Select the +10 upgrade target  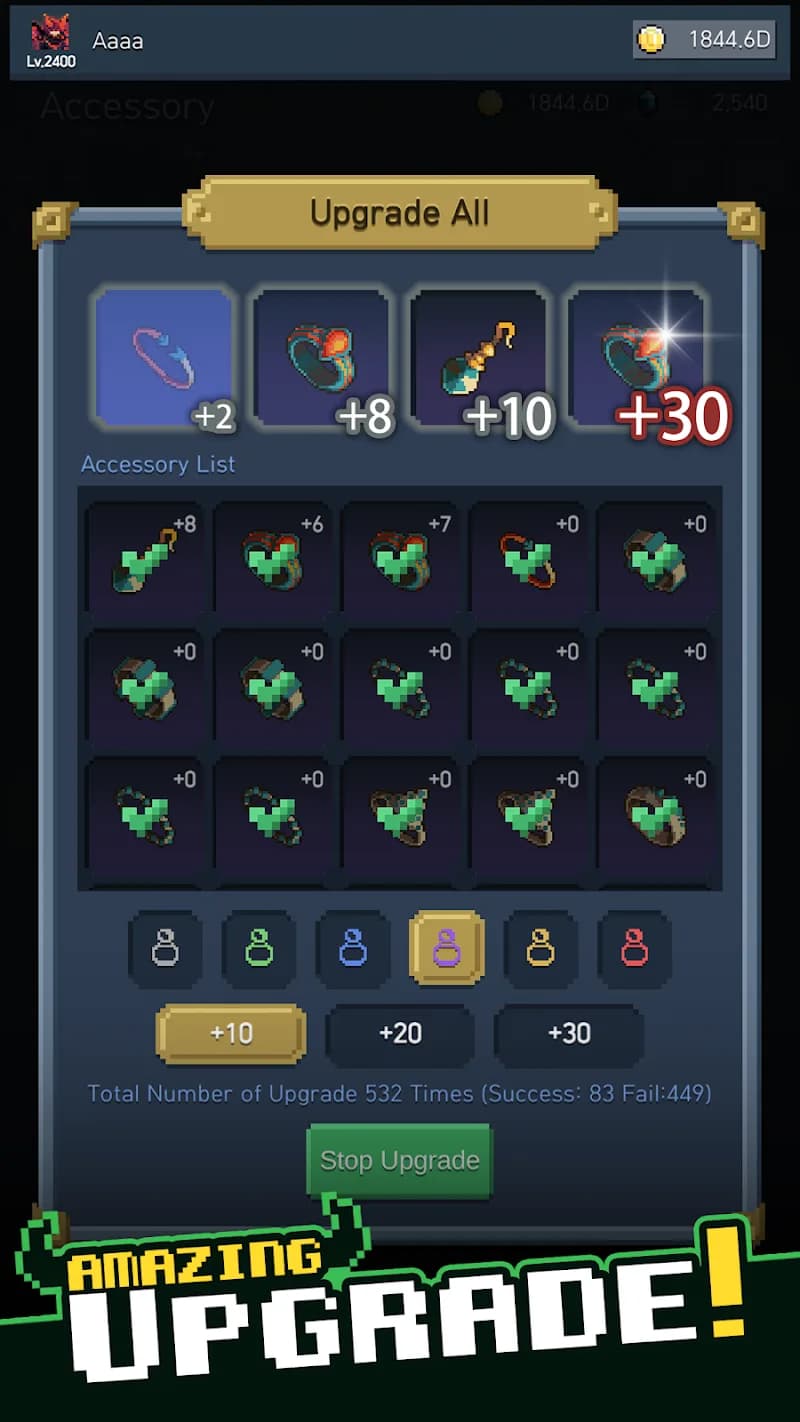(231, 1033)
